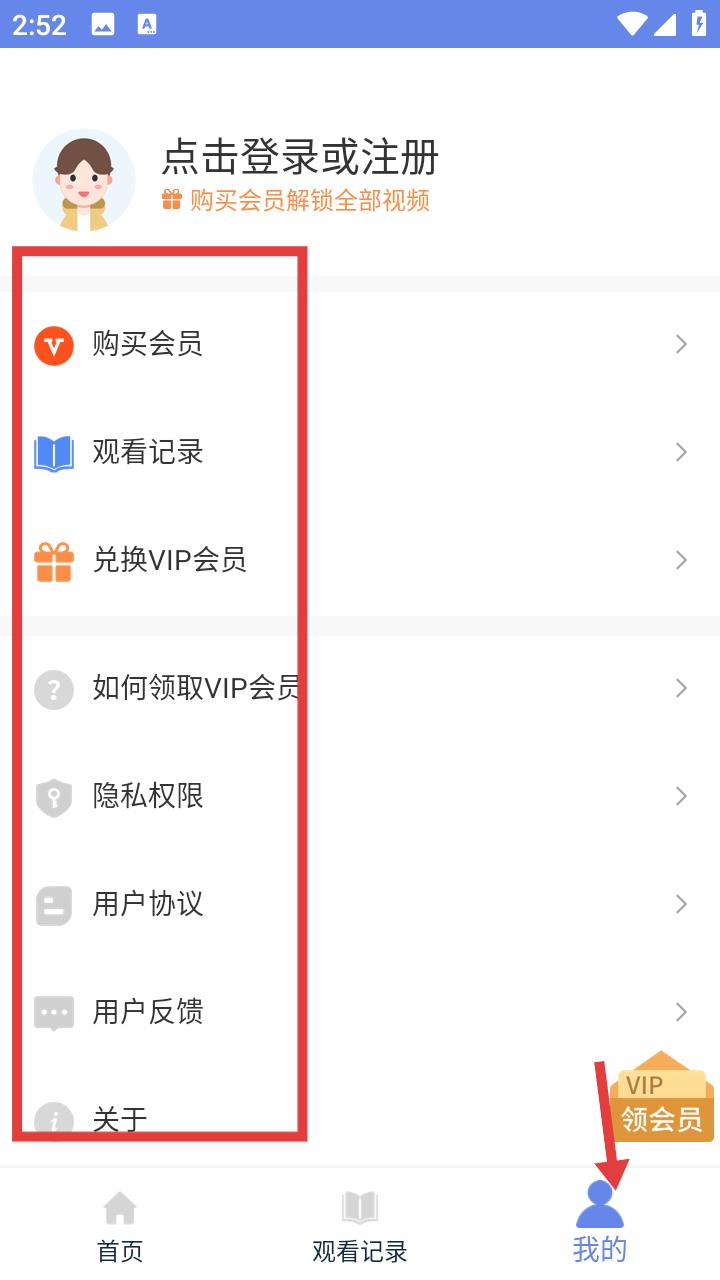
Task: Open 如何领取VIP会员 help row
Action: pos(360,688)
